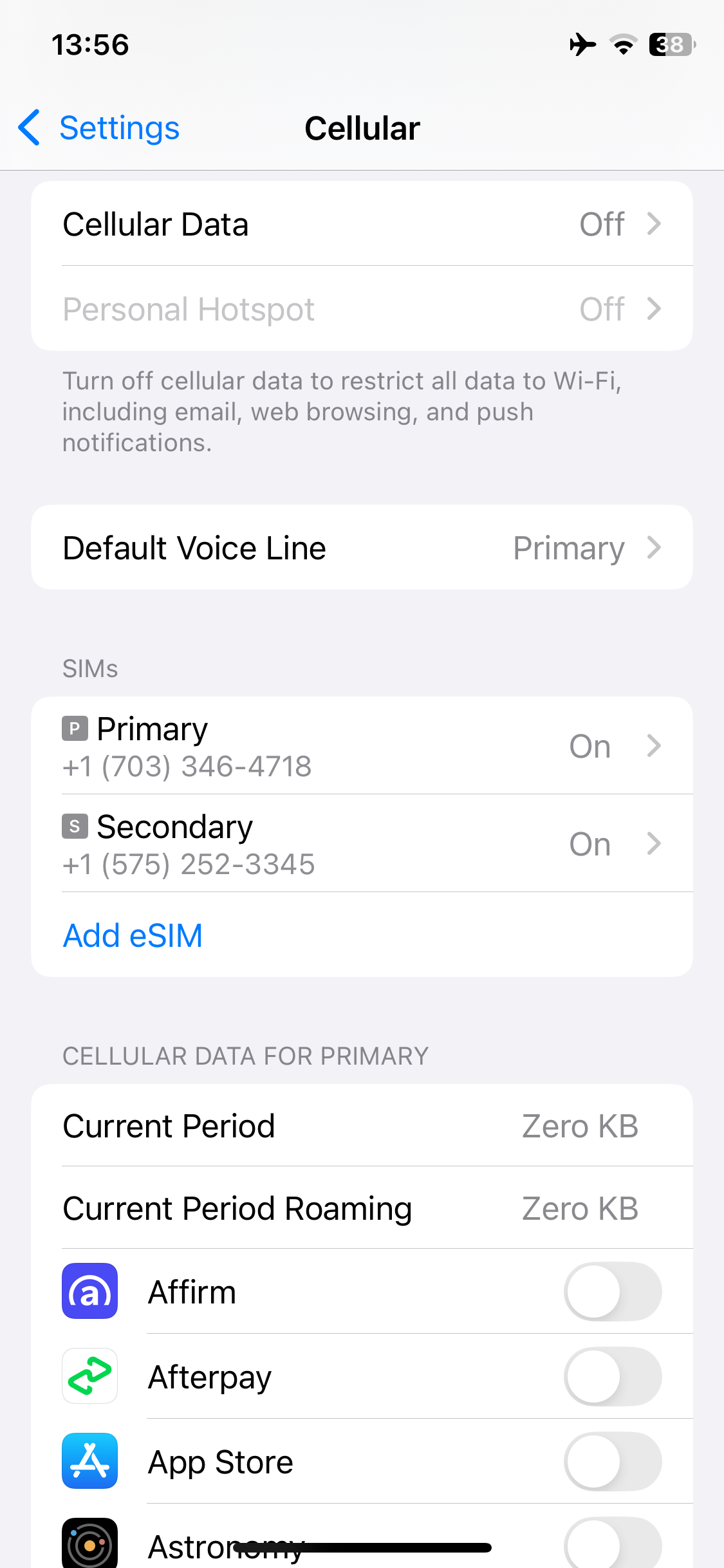Toggle cellular data for App Store

tap(612, 1462)
